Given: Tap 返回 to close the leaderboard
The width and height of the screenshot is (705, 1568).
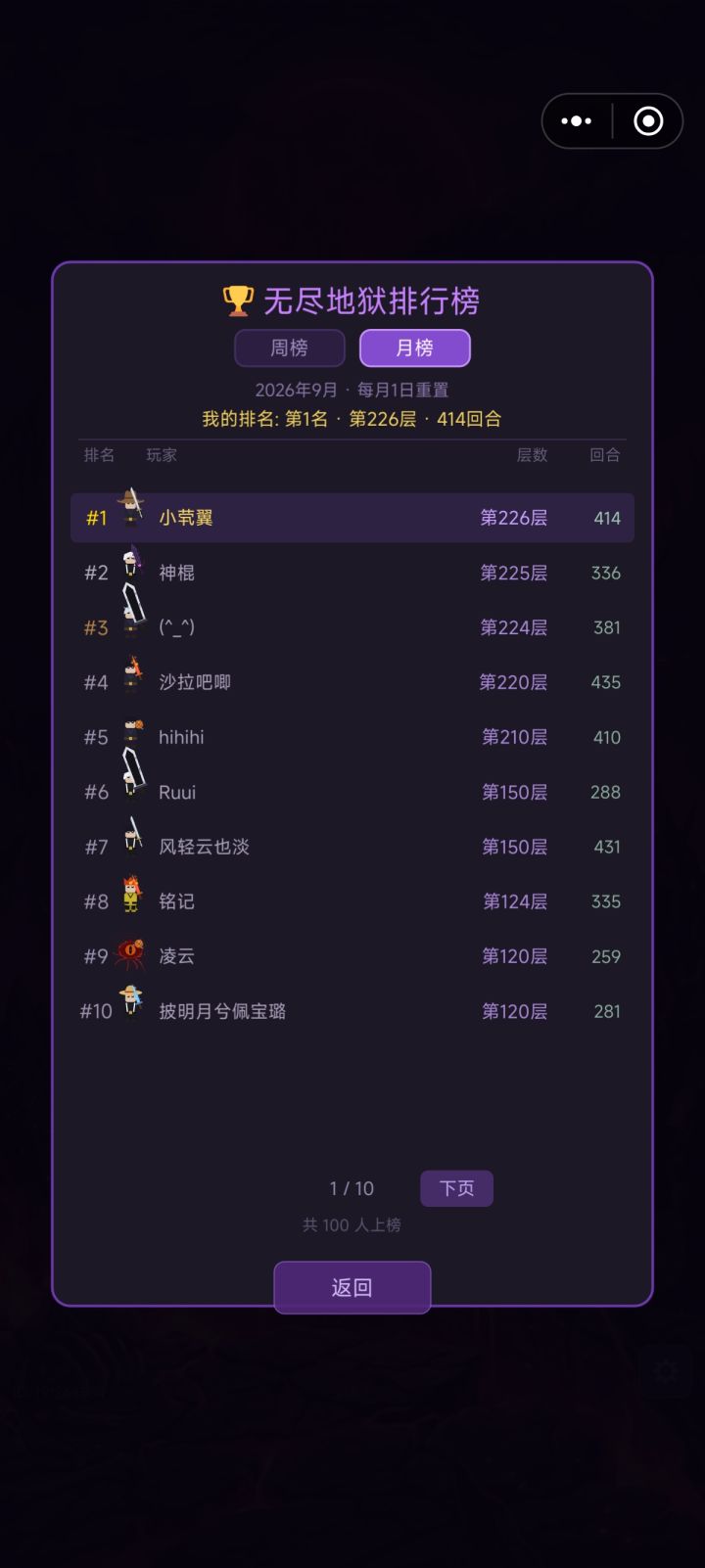Looking at the screenshot, I should pyautogui.click(x=352, y=1287).
